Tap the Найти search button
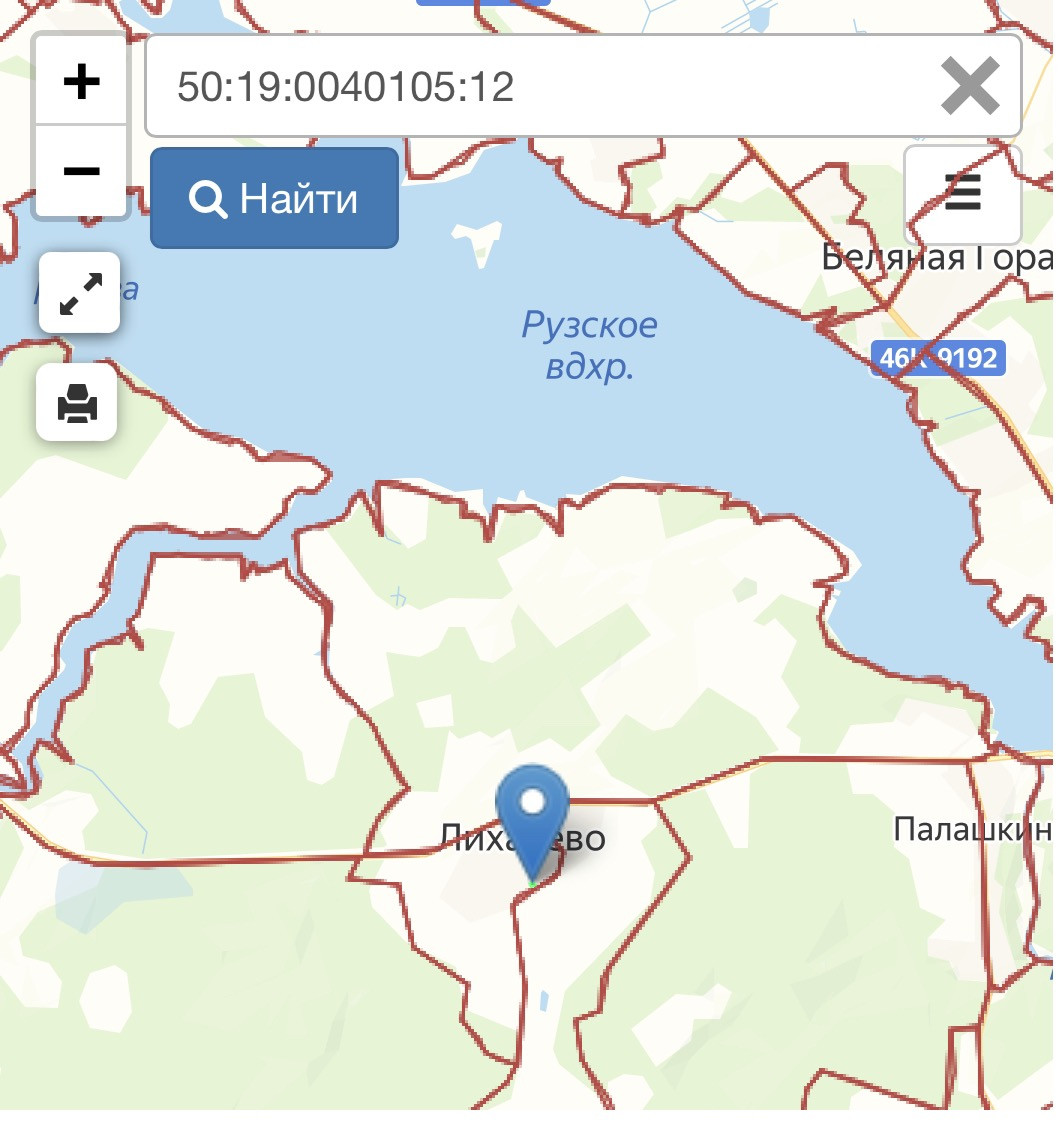Screen dimensions: 1060x1123 pyautogui.click(x=274, y=198)
